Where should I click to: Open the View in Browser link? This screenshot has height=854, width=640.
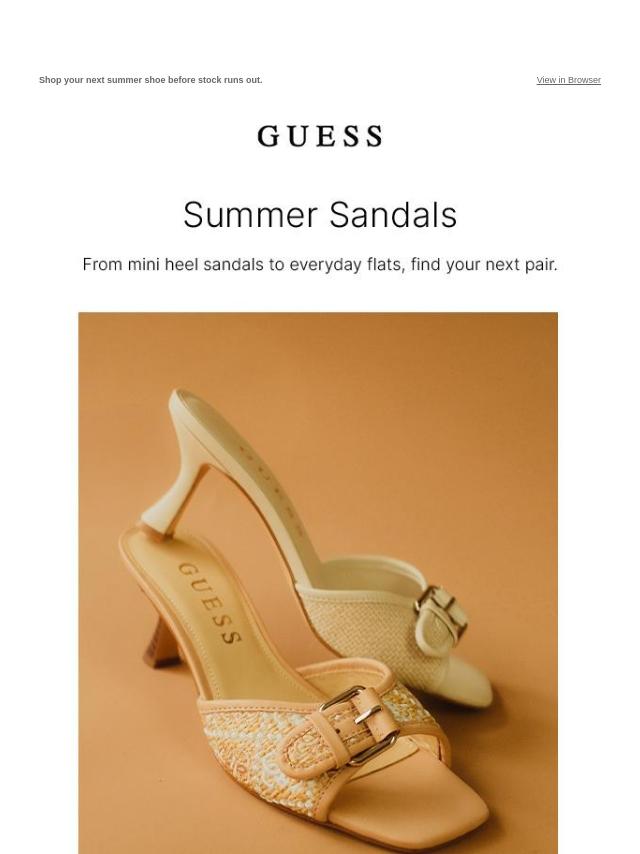(x=568, y=80)
